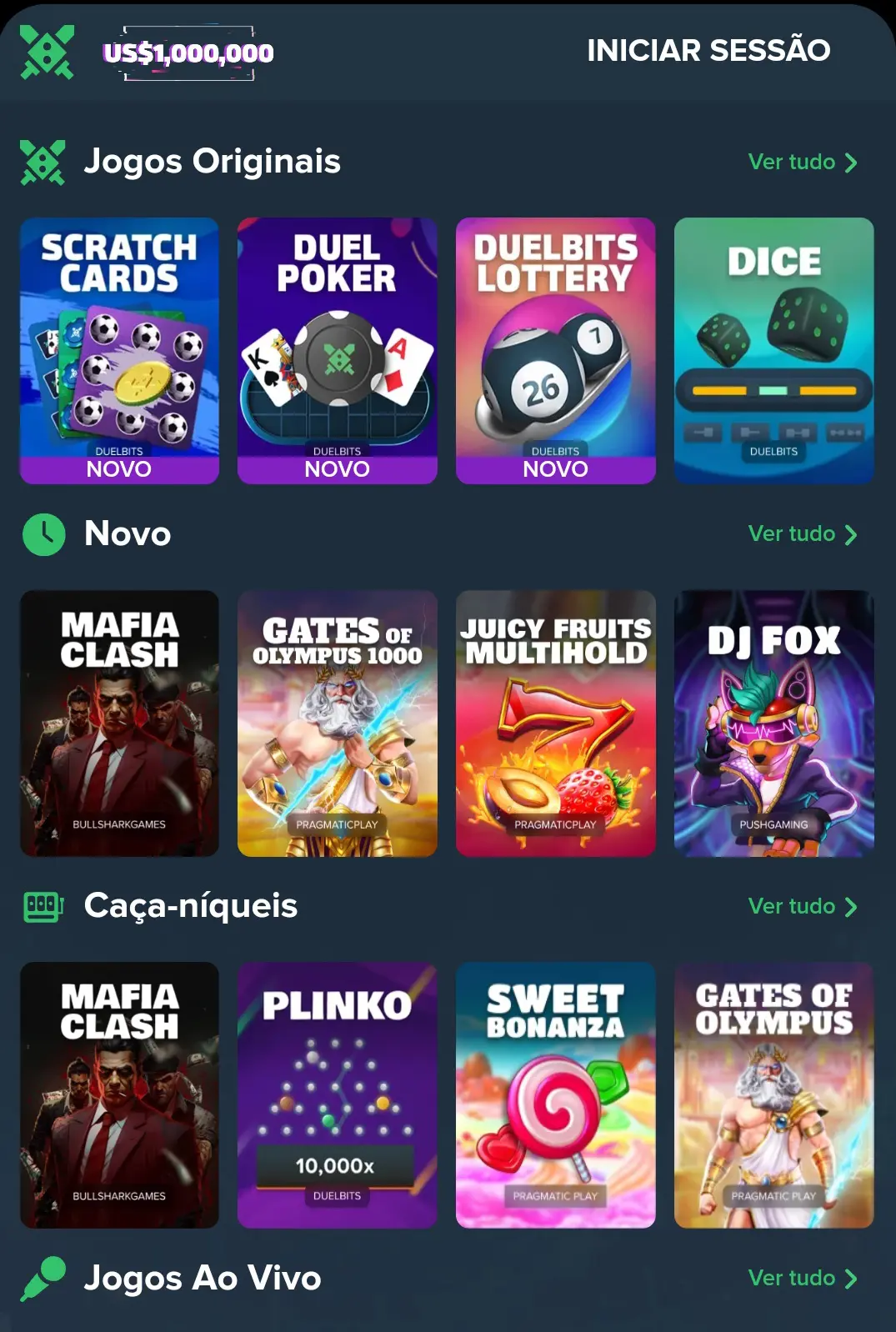Screen dimensions: 896x1332
Task: Open the Scratch Cards game
Action: 119,350
